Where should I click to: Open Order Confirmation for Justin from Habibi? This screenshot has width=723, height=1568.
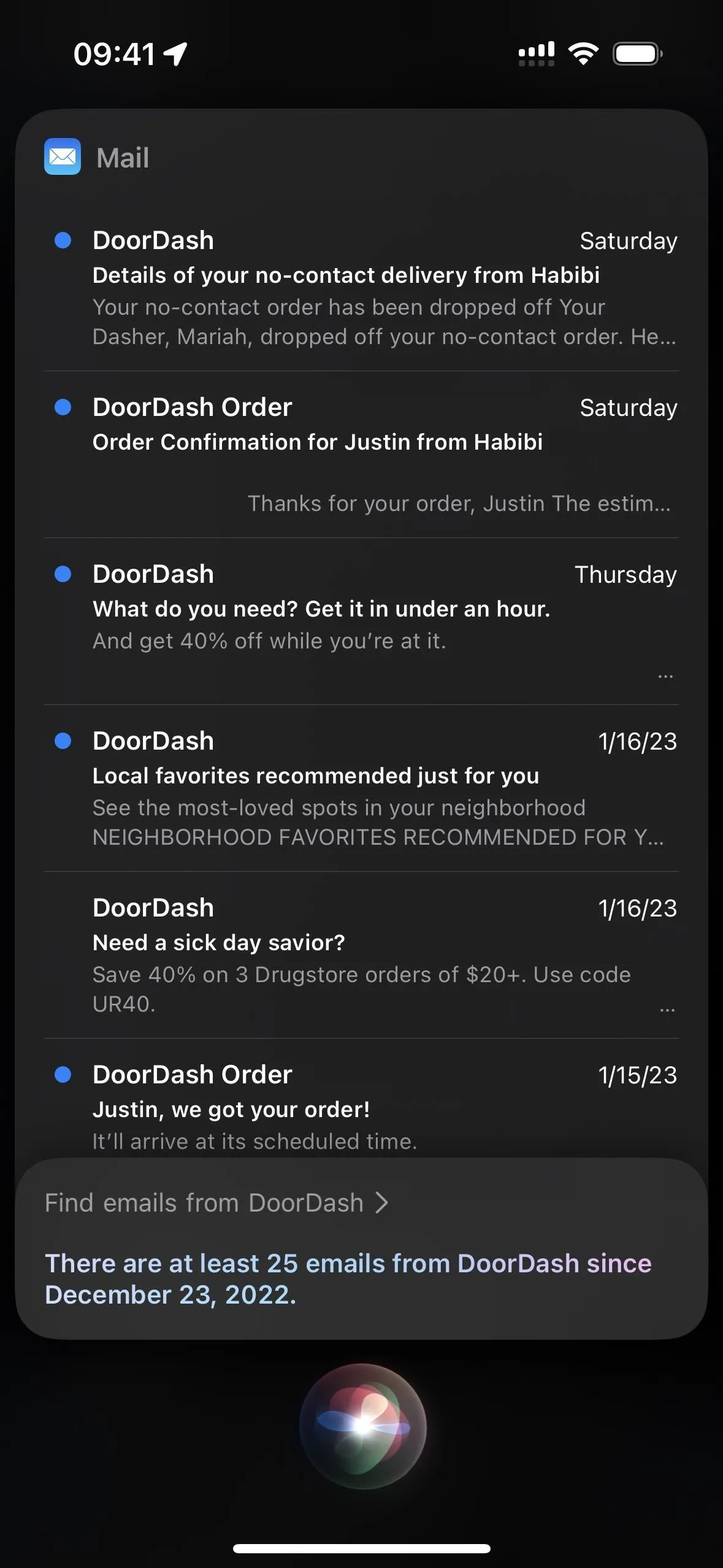tap(361, 455)
